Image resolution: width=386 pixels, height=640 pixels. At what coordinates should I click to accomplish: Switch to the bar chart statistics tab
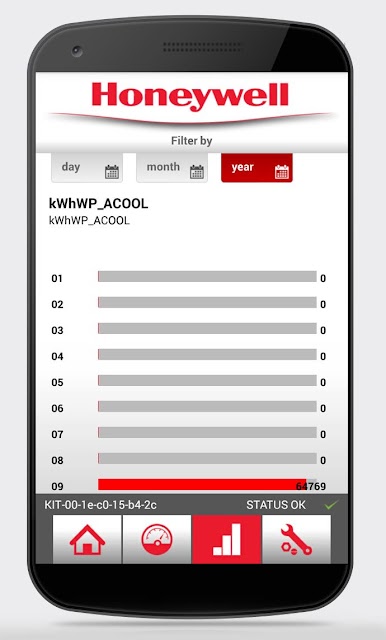(226, 539)
